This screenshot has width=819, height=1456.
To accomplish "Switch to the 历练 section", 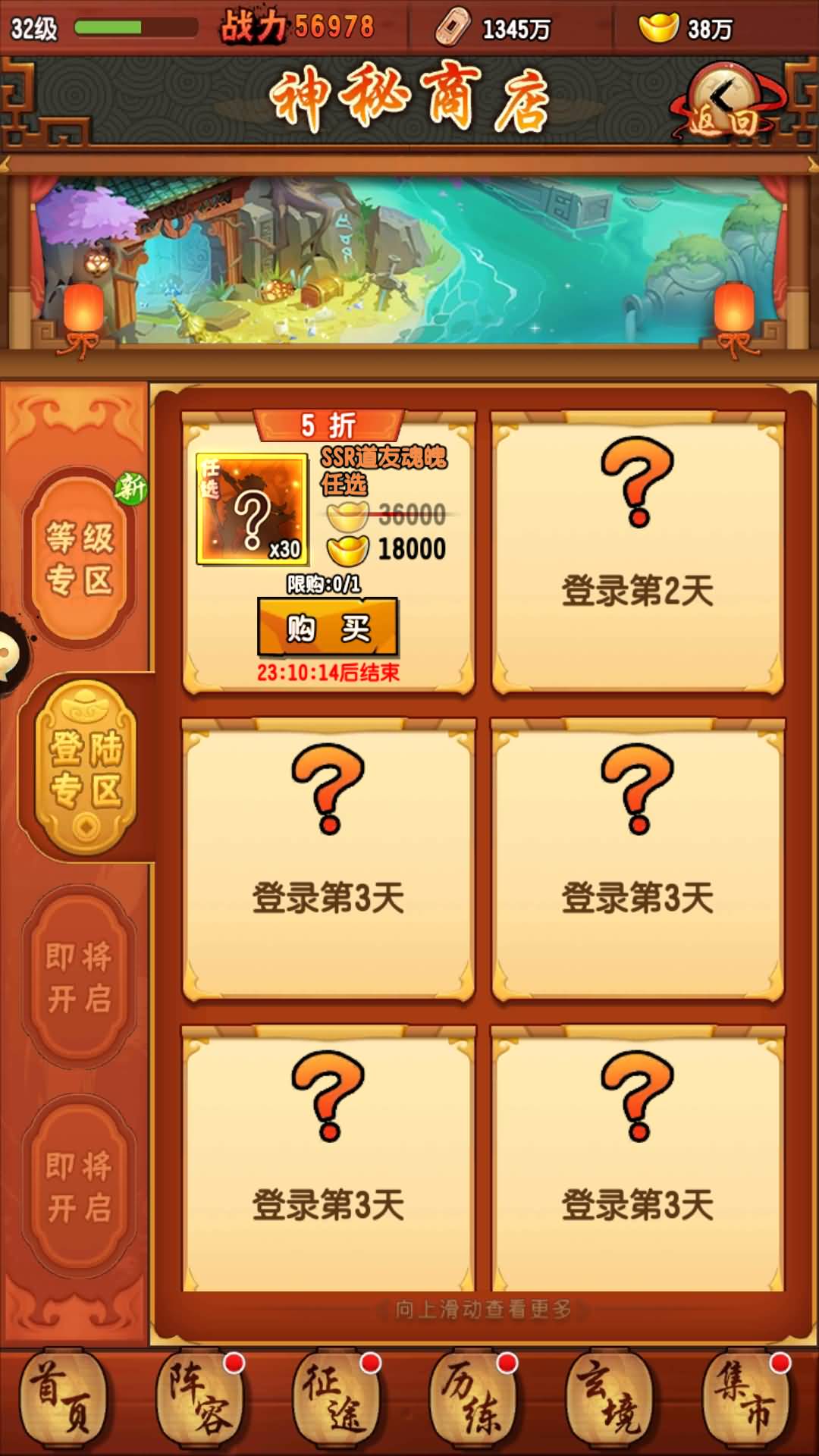I will [472, 1401].
